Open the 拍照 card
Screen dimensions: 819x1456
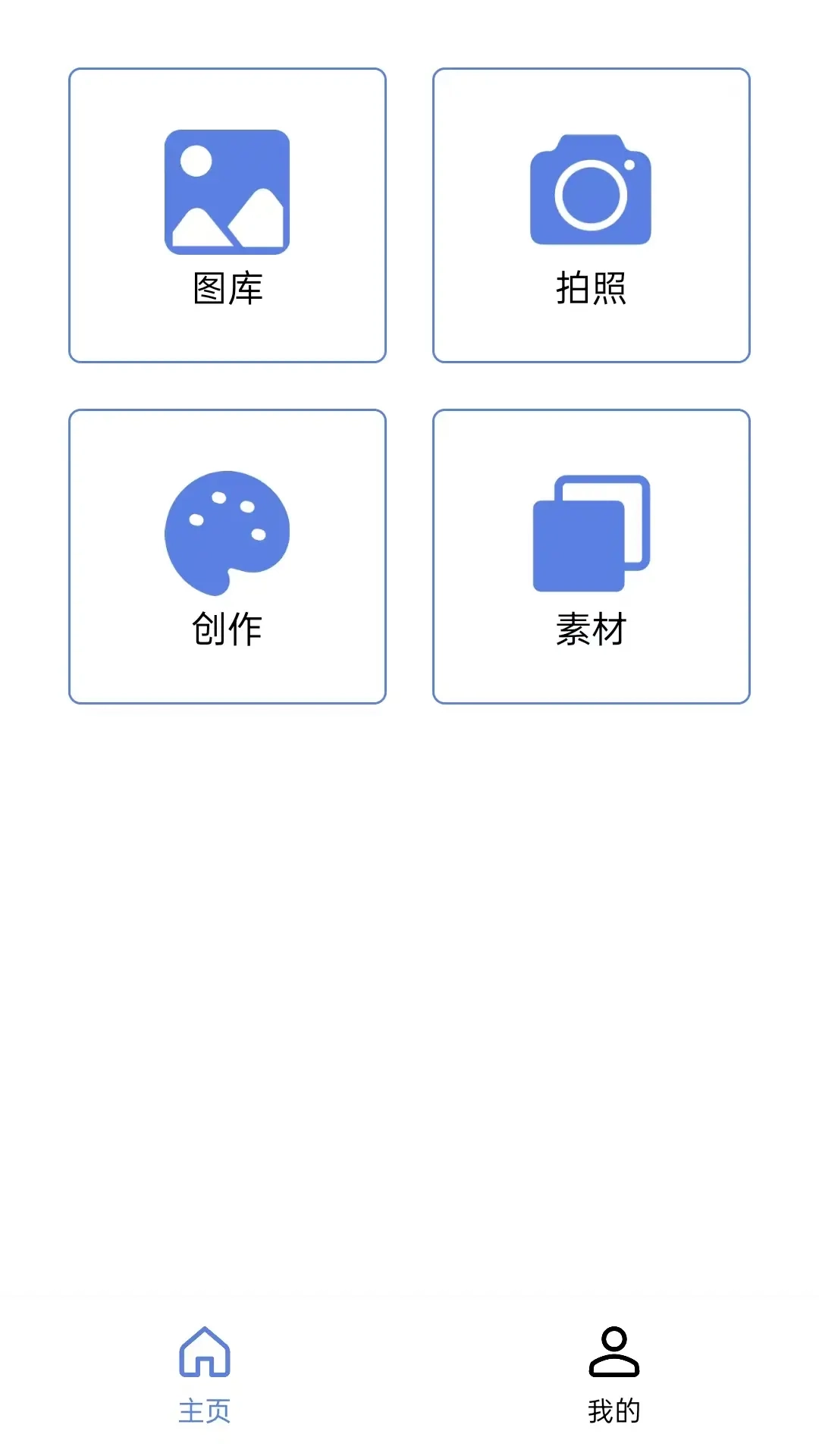(x=590, y=215)
